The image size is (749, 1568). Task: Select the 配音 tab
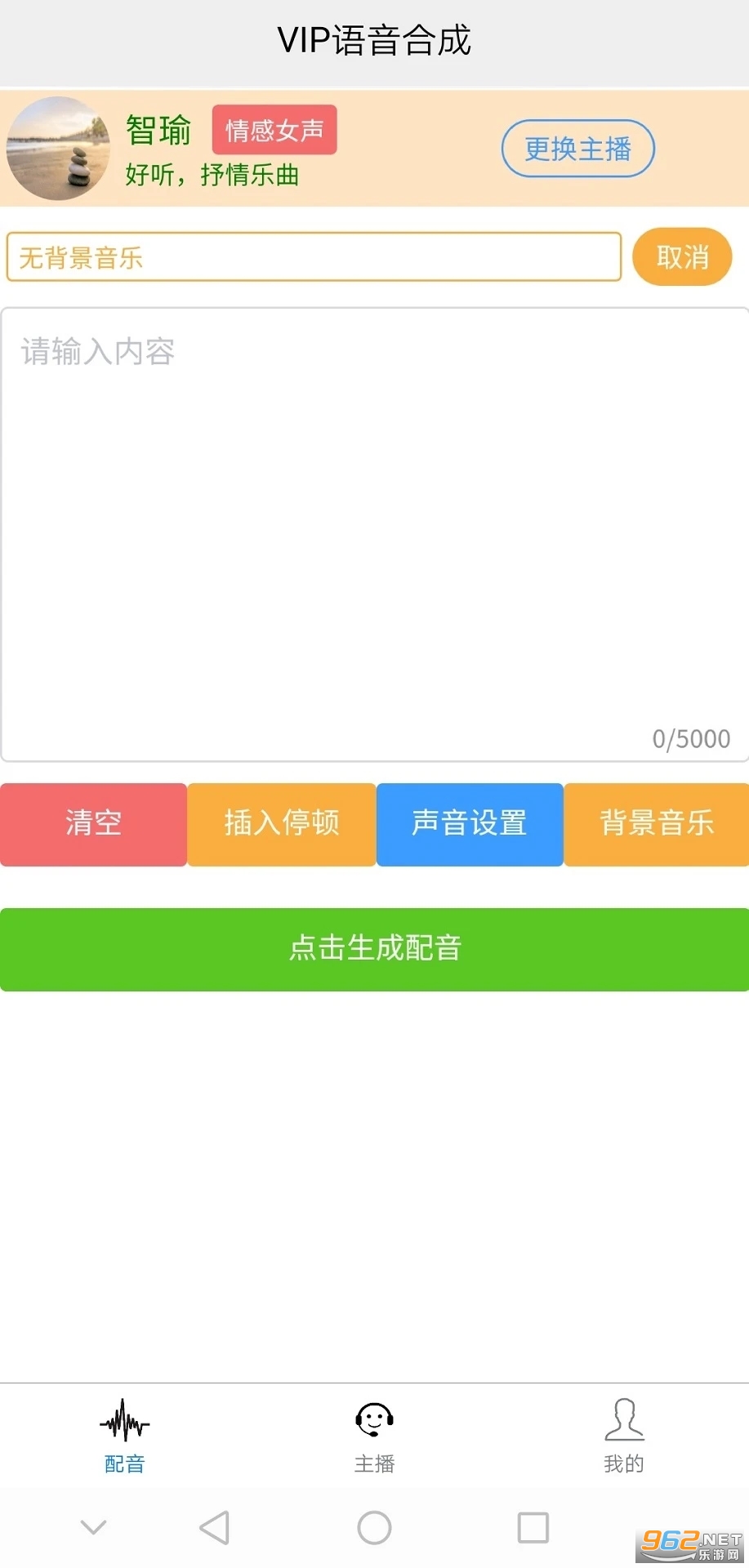point(125,1437)
